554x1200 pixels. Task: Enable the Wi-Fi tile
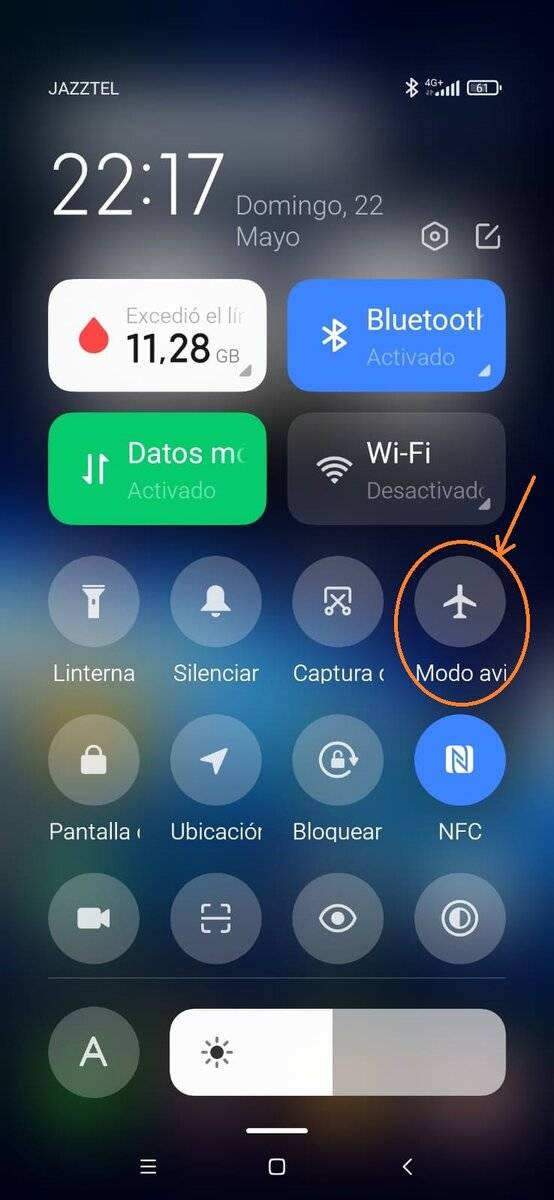click(x=396, y=469)
